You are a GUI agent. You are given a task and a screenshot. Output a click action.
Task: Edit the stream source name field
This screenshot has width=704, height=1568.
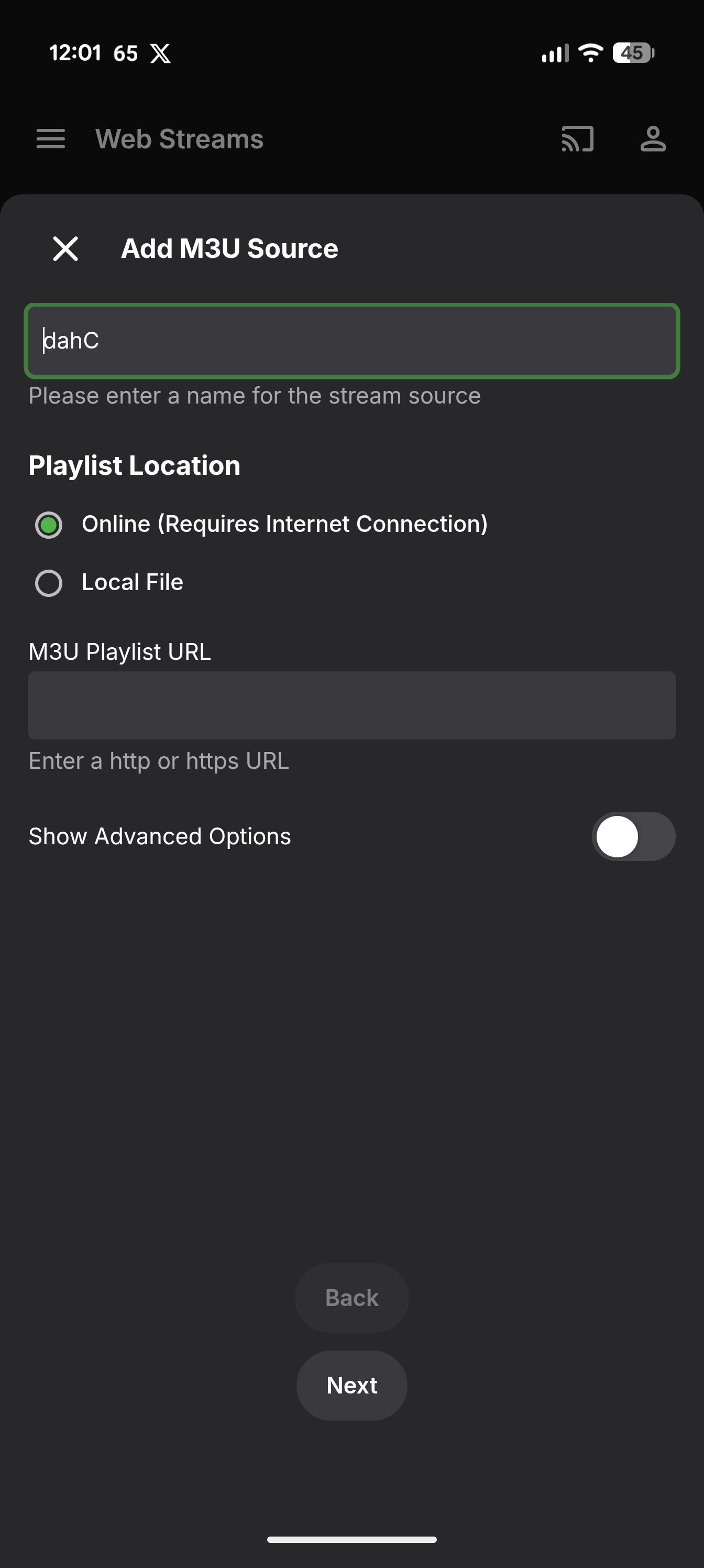(x=351, y=340)
